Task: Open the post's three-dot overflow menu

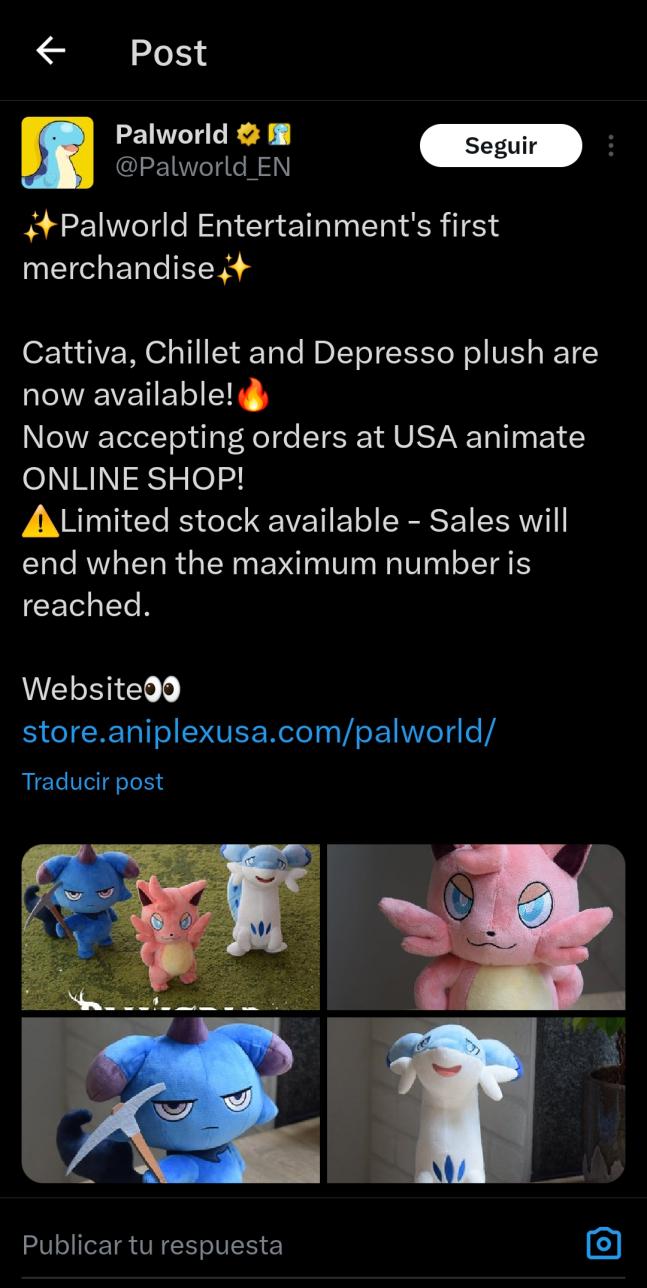Action: (611, 146)
